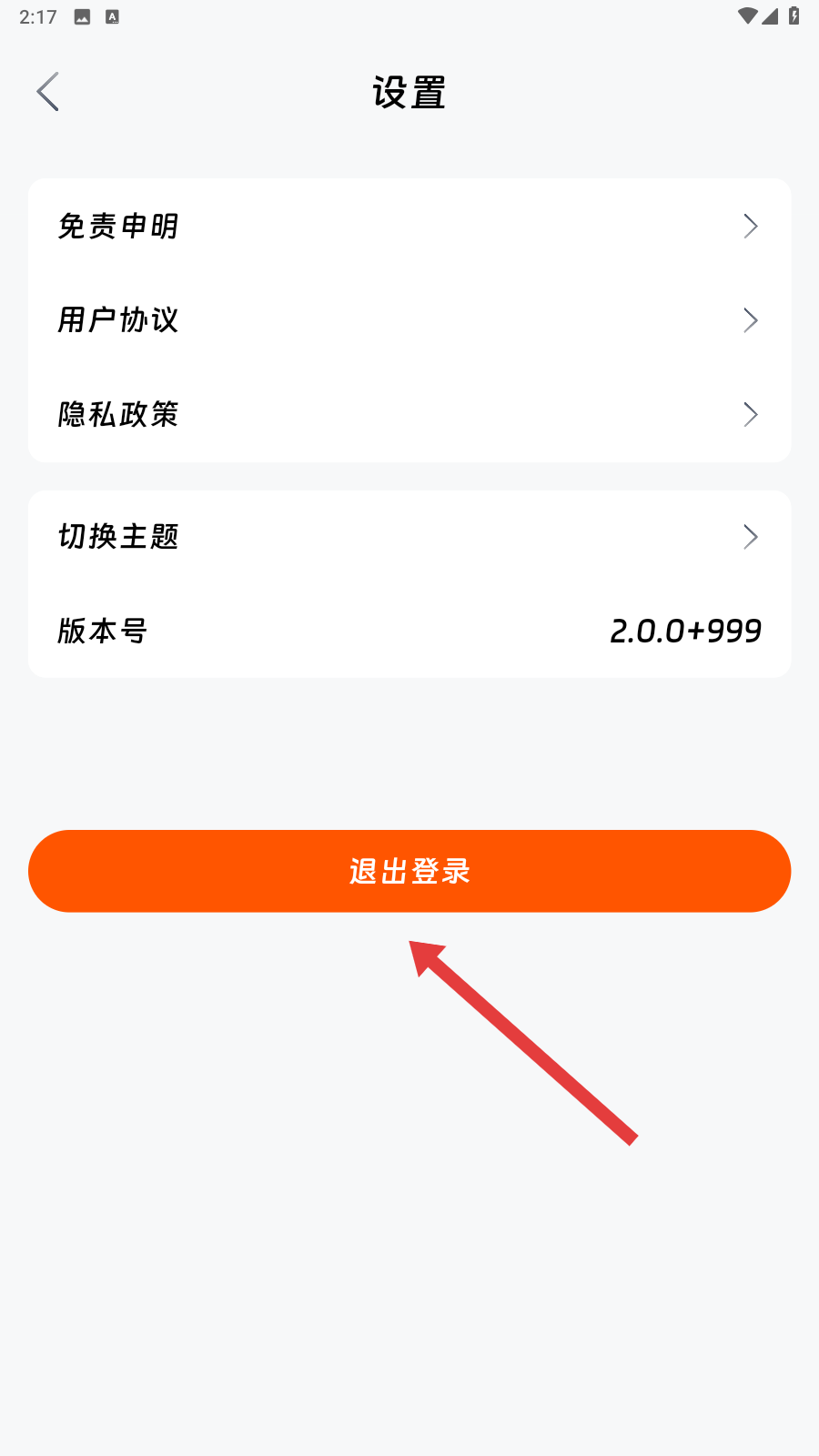Viewport: 819px width, 1456px height.
Task: Tap the 退出登录 button
Action: pyautogui.click(x=409, y=871)
